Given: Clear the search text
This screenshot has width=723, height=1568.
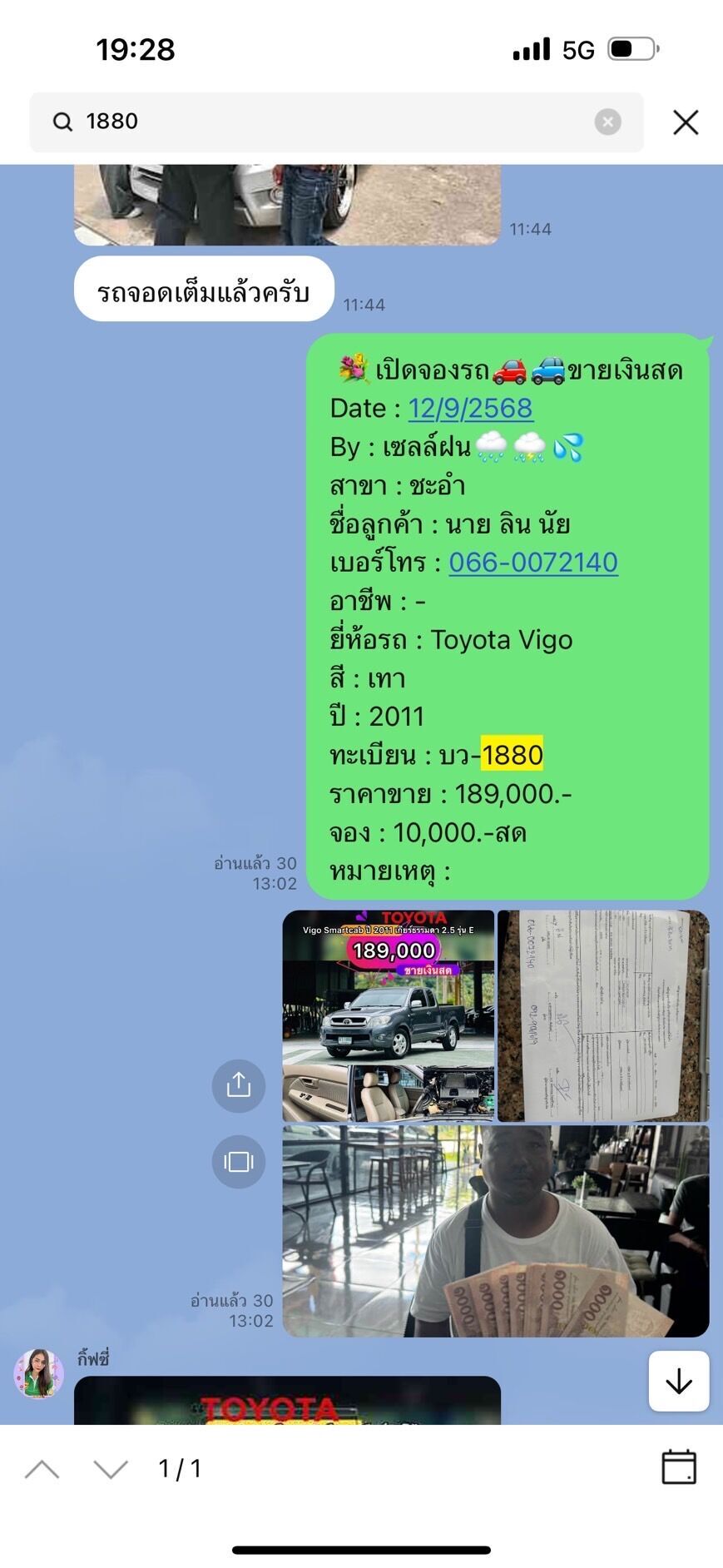Looking at the screenshot, I should [x=607, y=122].
